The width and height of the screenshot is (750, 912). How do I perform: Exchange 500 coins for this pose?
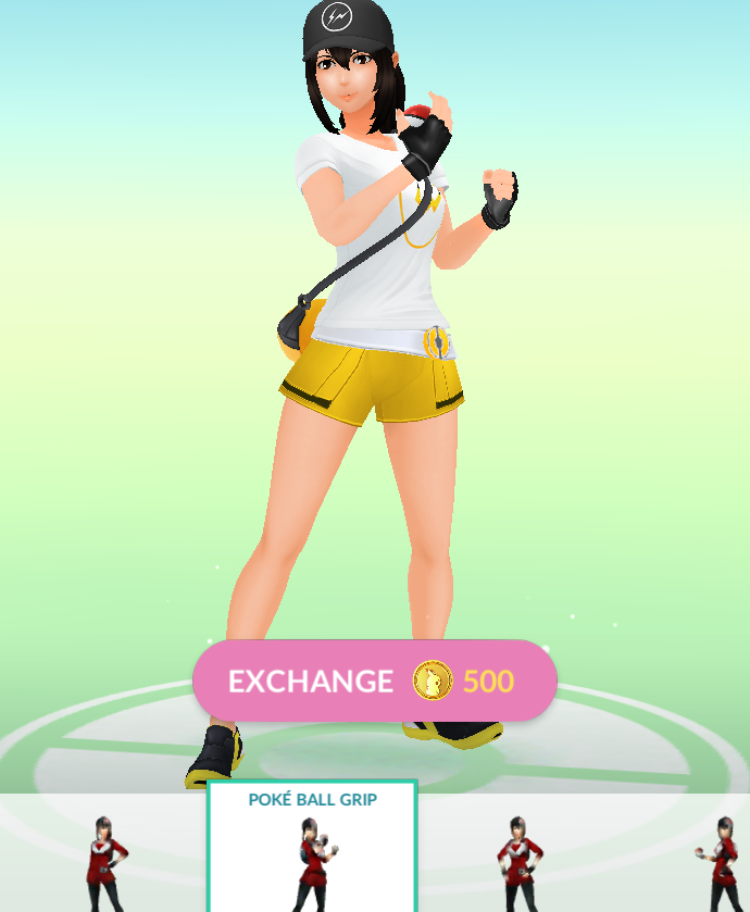(374, 681)
